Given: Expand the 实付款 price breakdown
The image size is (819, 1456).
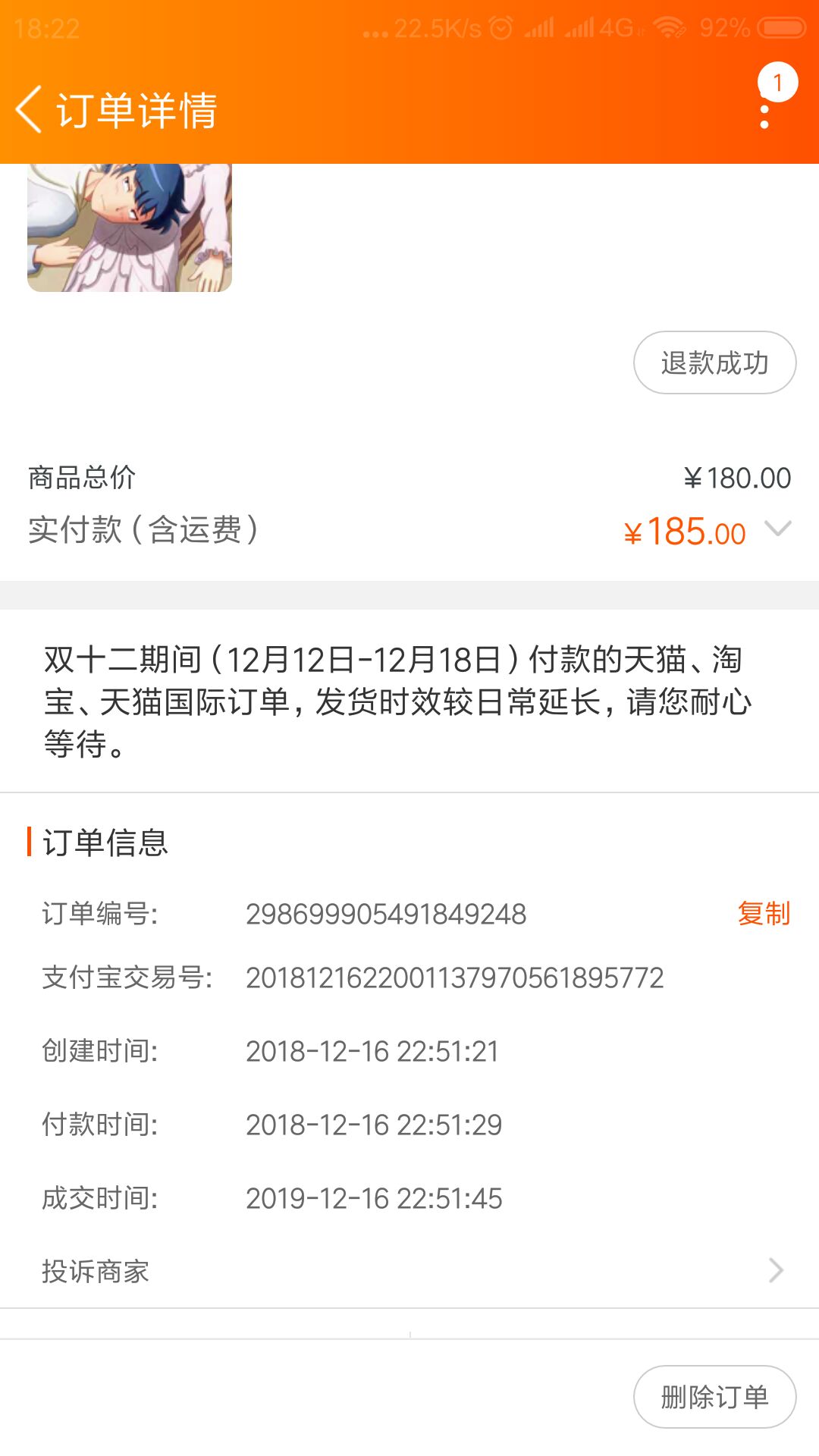Looking at the screenshot, I should click(x=778, y=529).
